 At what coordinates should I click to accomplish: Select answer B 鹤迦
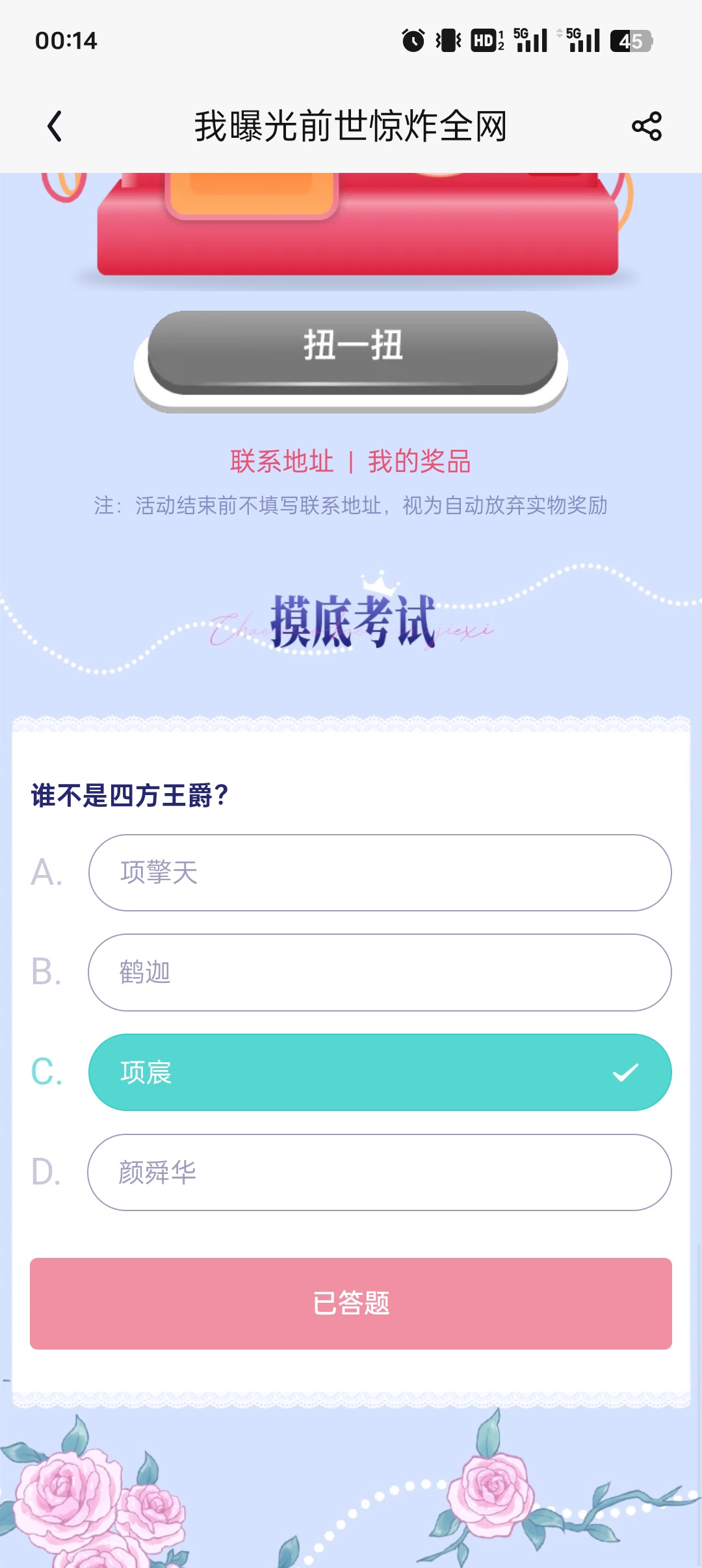tap(380, 973)
